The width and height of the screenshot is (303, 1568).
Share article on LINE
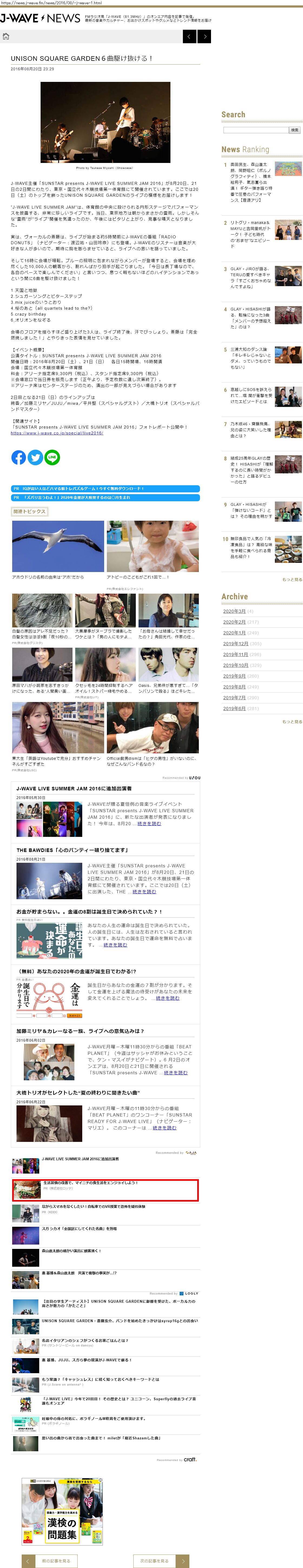click(52, 457)
